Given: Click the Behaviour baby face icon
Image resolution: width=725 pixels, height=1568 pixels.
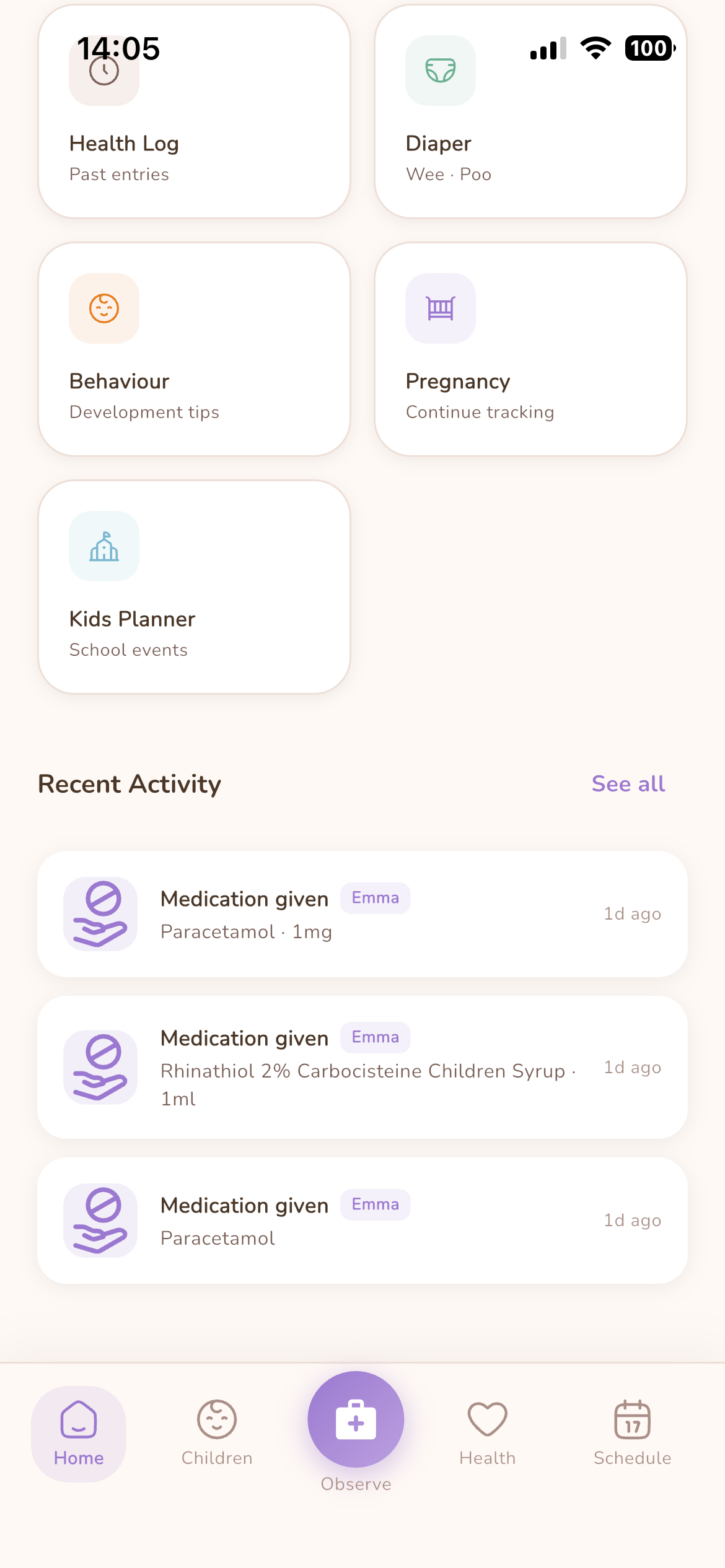Looking at the screenshot, I should coord(103,308).
